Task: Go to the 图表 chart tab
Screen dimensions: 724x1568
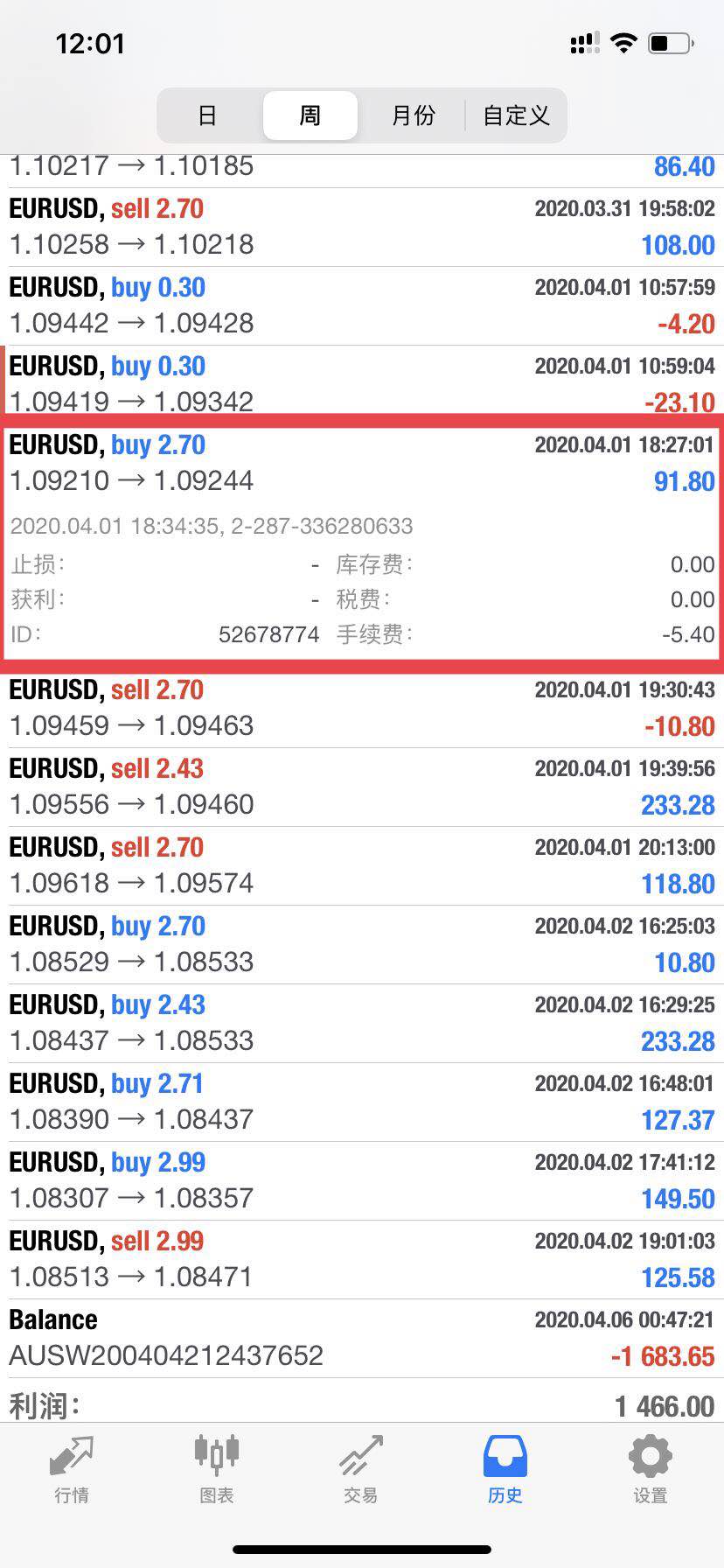Action: pos(216,1470)
